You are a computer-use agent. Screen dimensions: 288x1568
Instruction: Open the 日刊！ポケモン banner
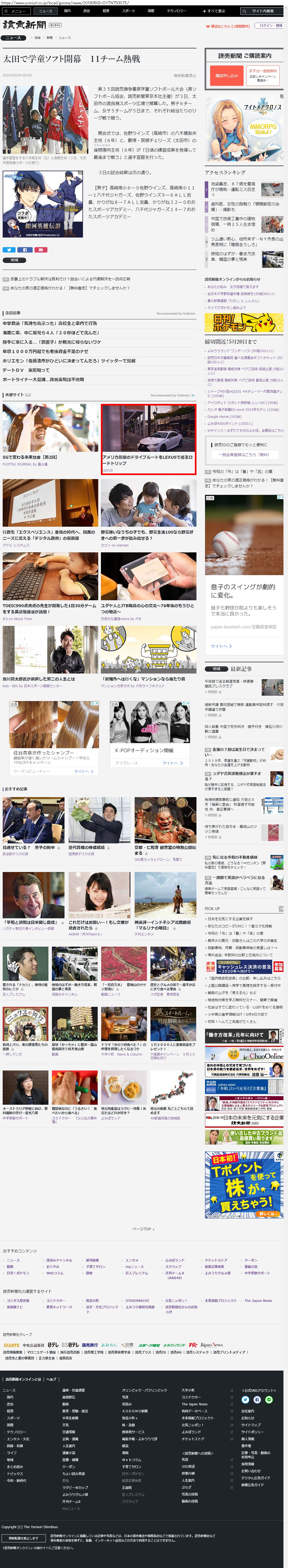point(244,322)
